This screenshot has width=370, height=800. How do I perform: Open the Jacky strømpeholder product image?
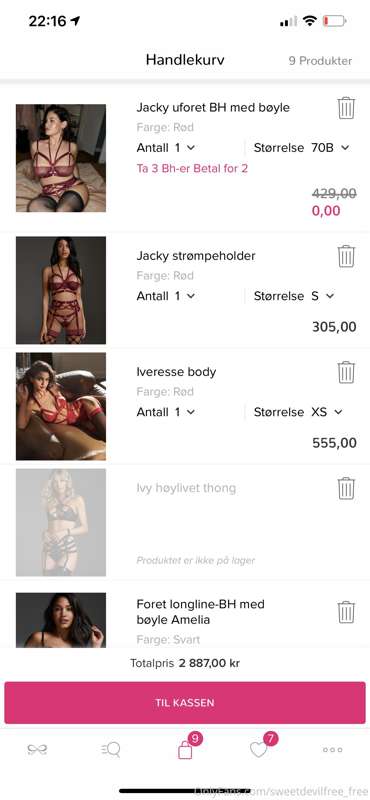61,290
